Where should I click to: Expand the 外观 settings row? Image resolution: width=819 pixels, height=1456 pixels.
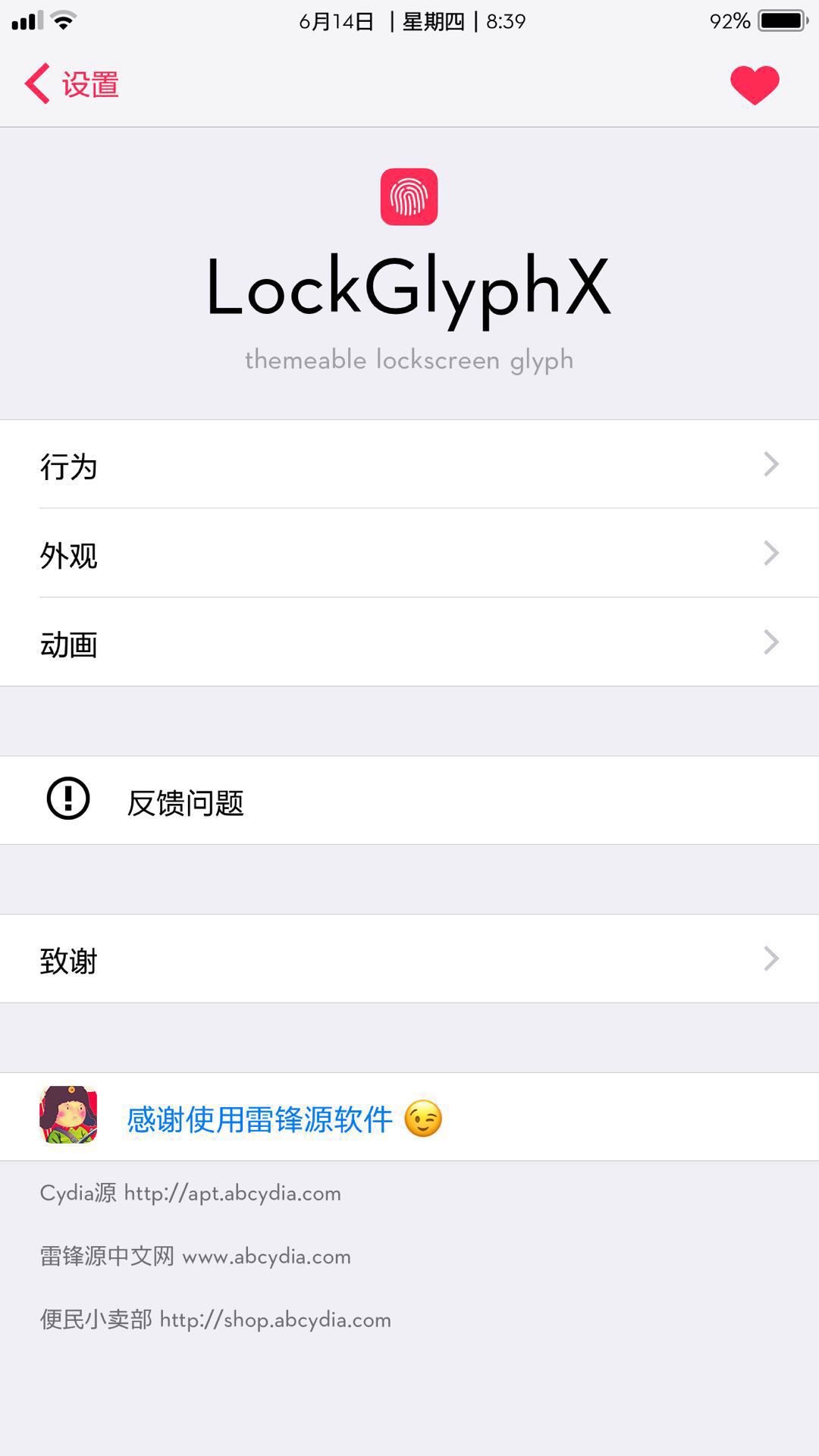pyautogui.click(x=409, y=556)
